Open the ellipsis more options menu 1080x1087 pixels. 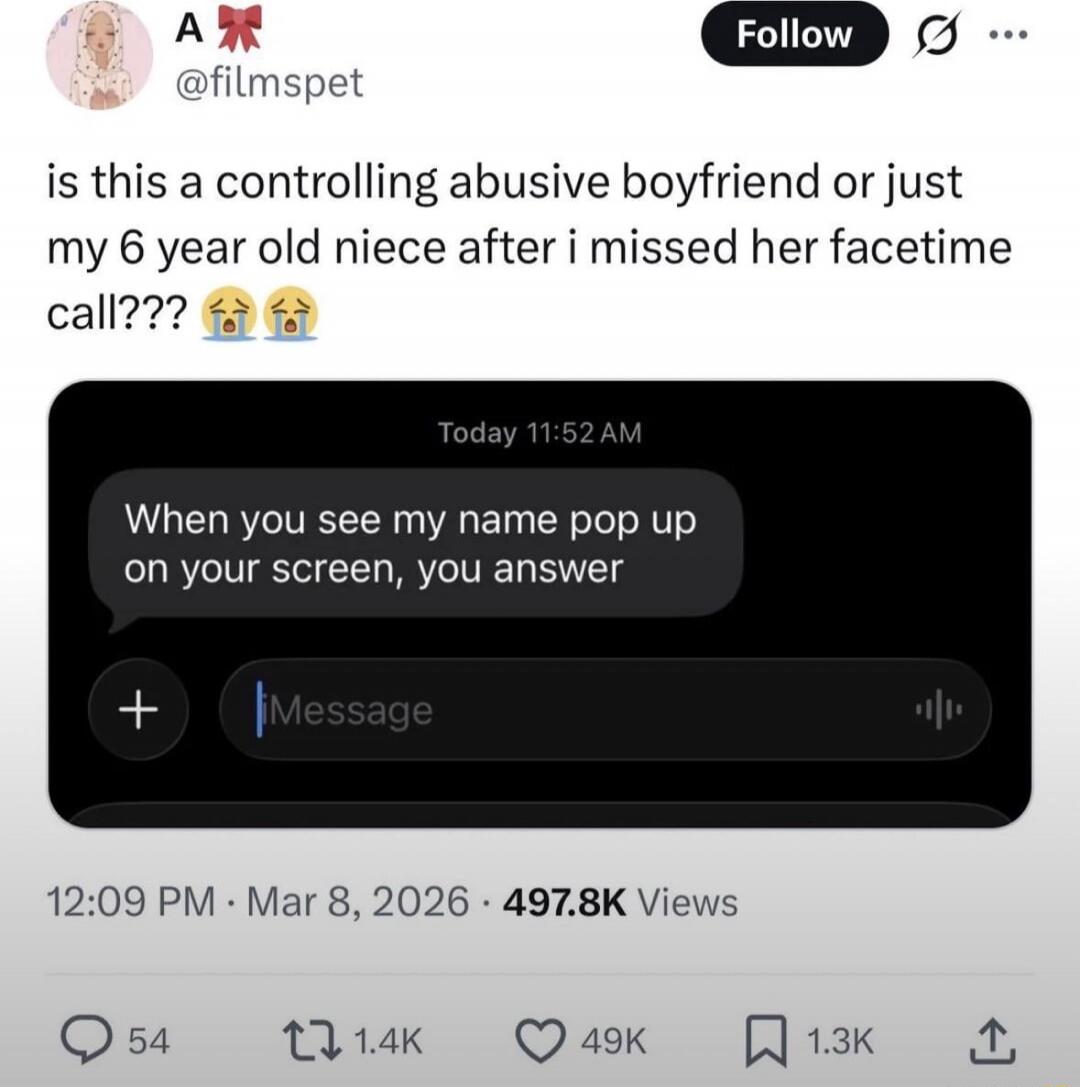[x=1008, y=33]
